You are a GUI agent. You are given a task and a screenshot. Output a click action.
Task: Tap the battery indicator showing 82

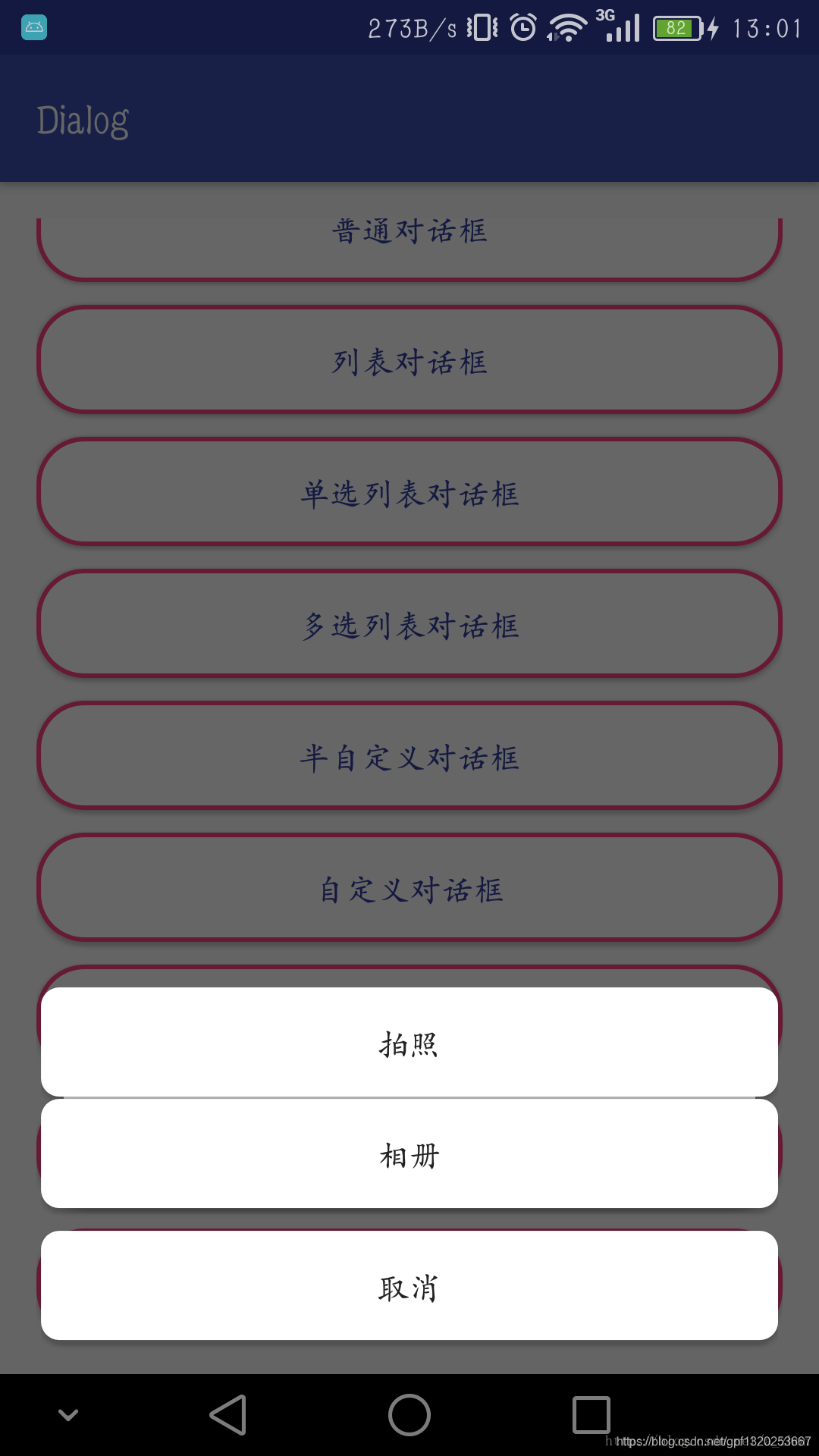[676, 27]
